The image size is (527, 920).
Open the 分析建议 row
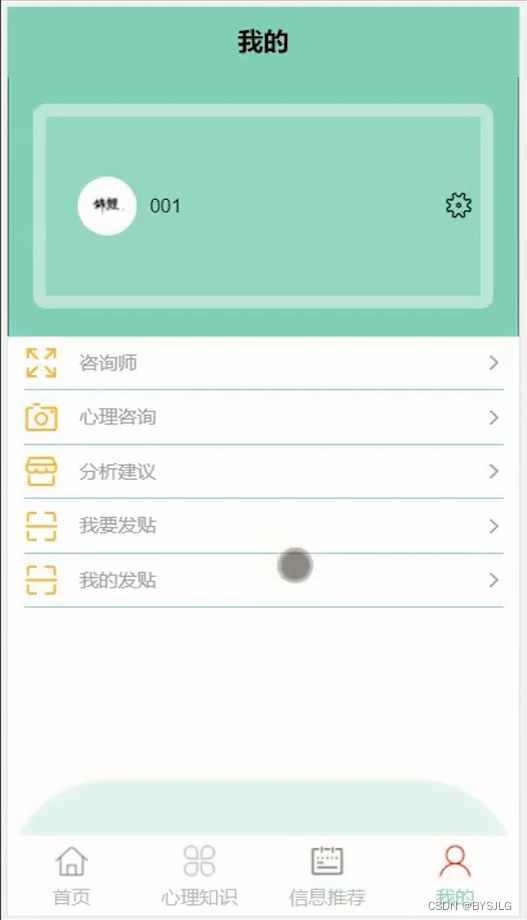[264, 471]
